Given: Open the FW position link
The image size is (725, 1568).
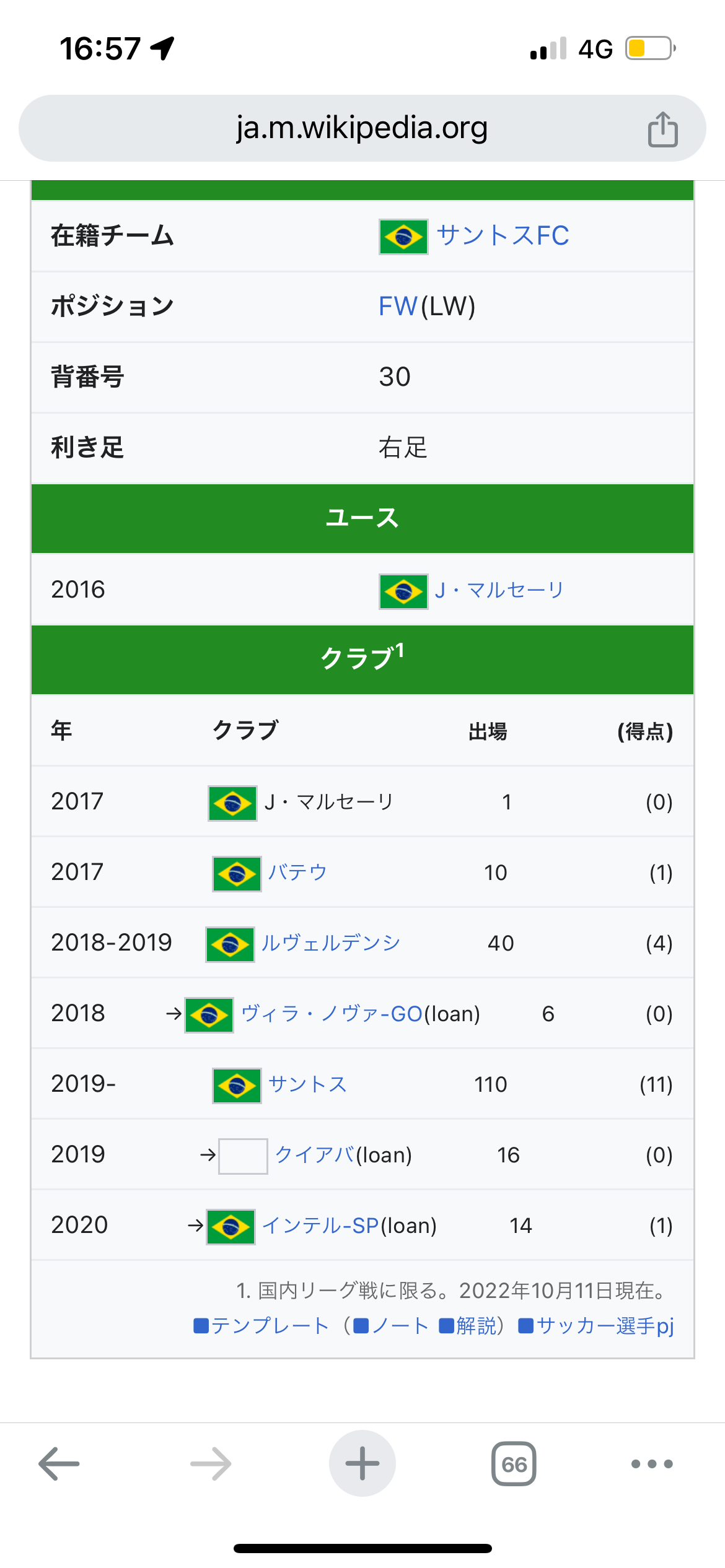Looking at the screenshot, I should pos(398,307).
